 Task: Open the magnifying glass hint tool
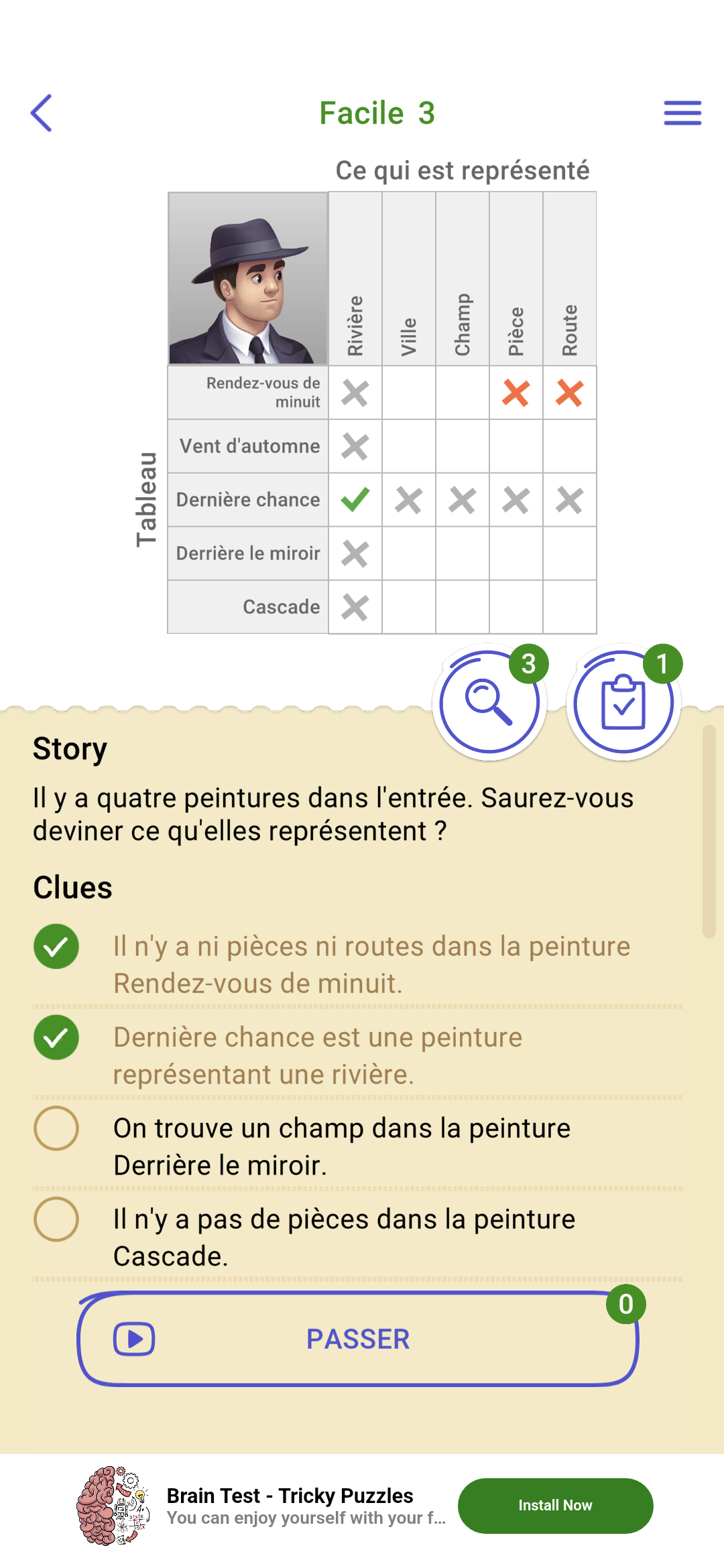[490, 704]
